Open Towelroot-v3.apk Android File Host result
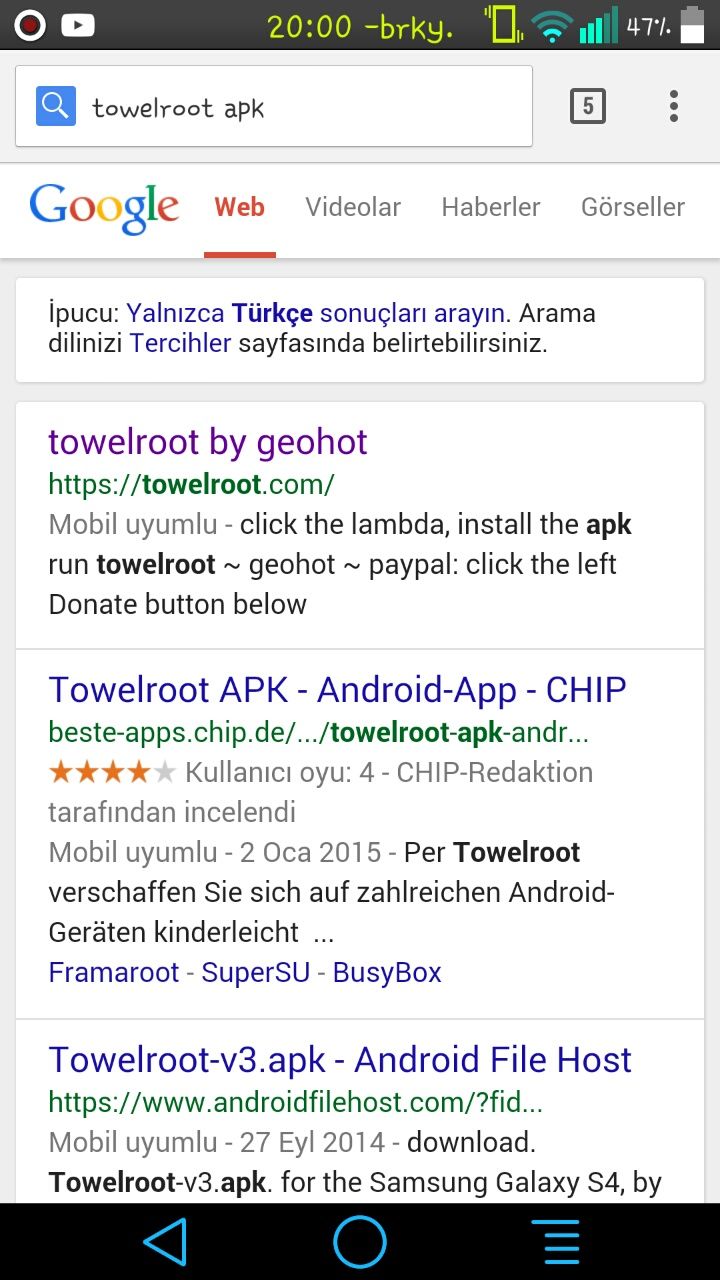The width and height of the screenshot is (720, 1280). pos(340,1060)
